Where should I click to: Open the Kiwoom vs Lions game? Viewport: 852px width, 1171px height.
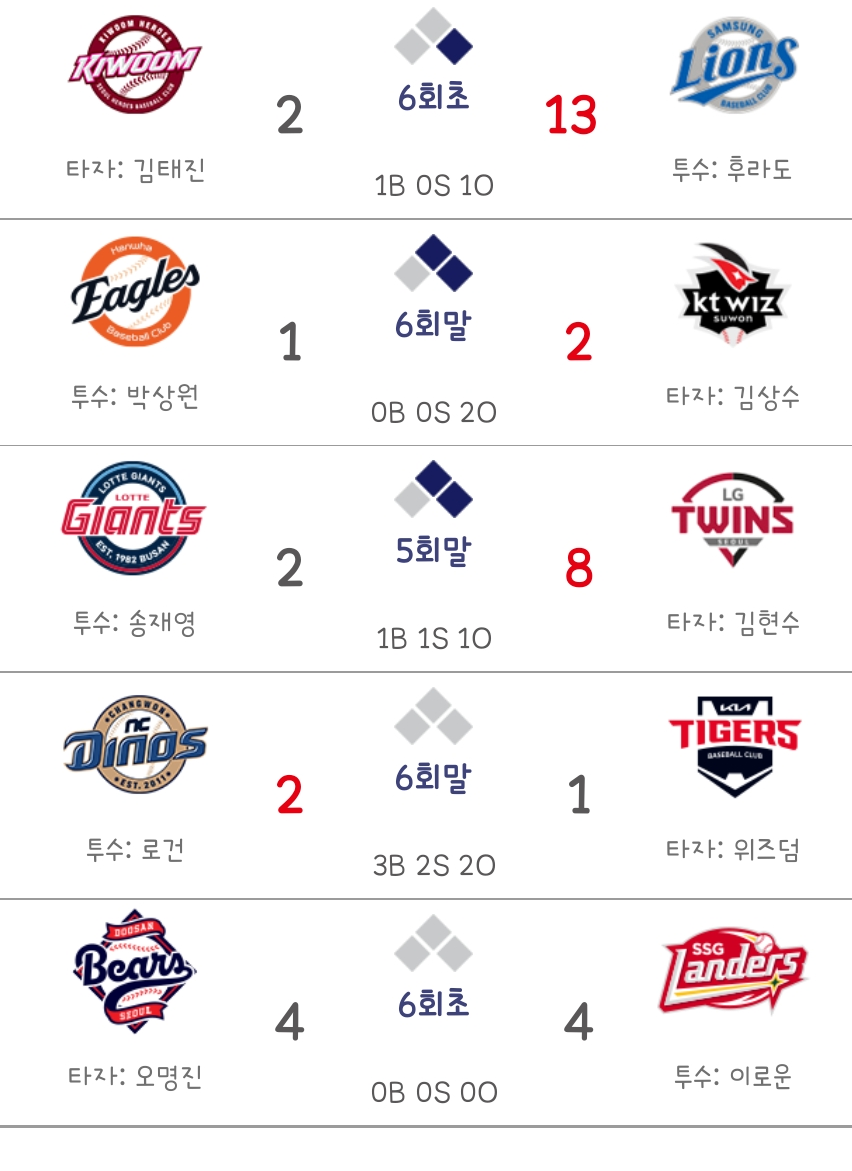[432, 108]
